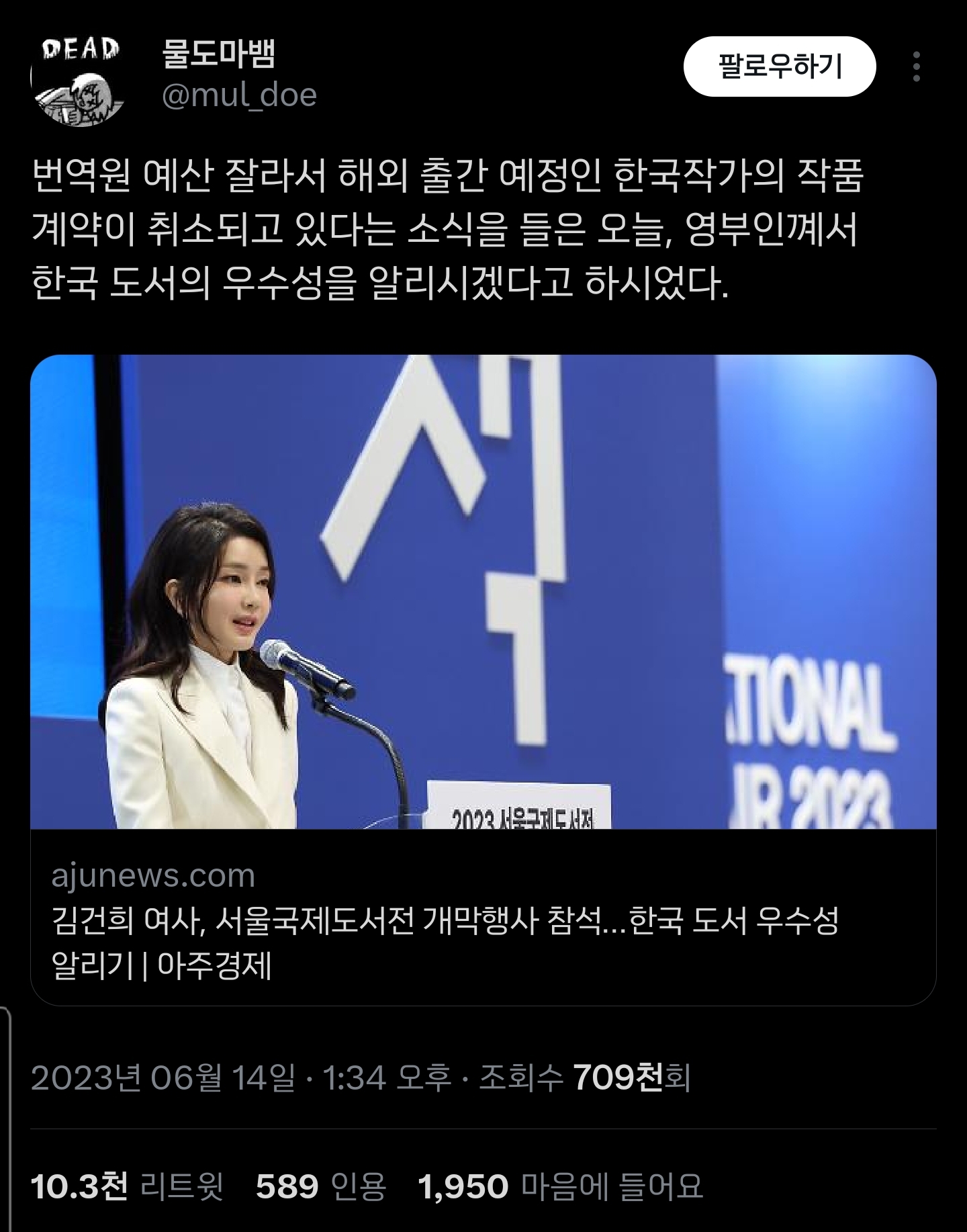Open the ajunews.com article card
The width and height of the screenshot is (967, 1232).
coord(483,680)
